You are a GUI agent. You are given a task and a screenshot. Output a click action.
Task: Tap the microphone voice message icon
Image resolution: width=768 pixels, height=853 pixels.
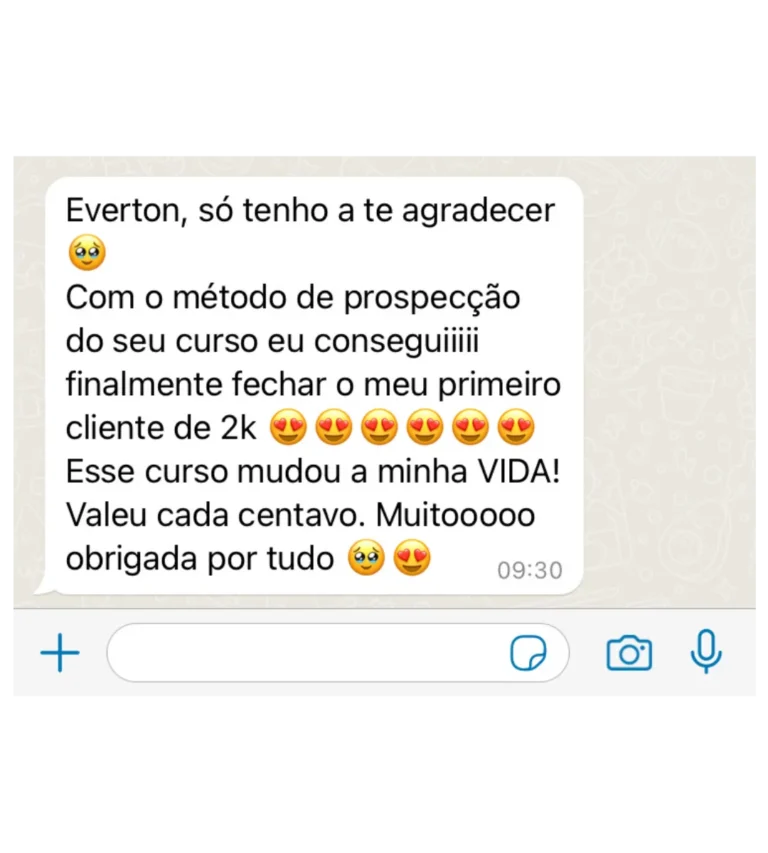(706, 652)
